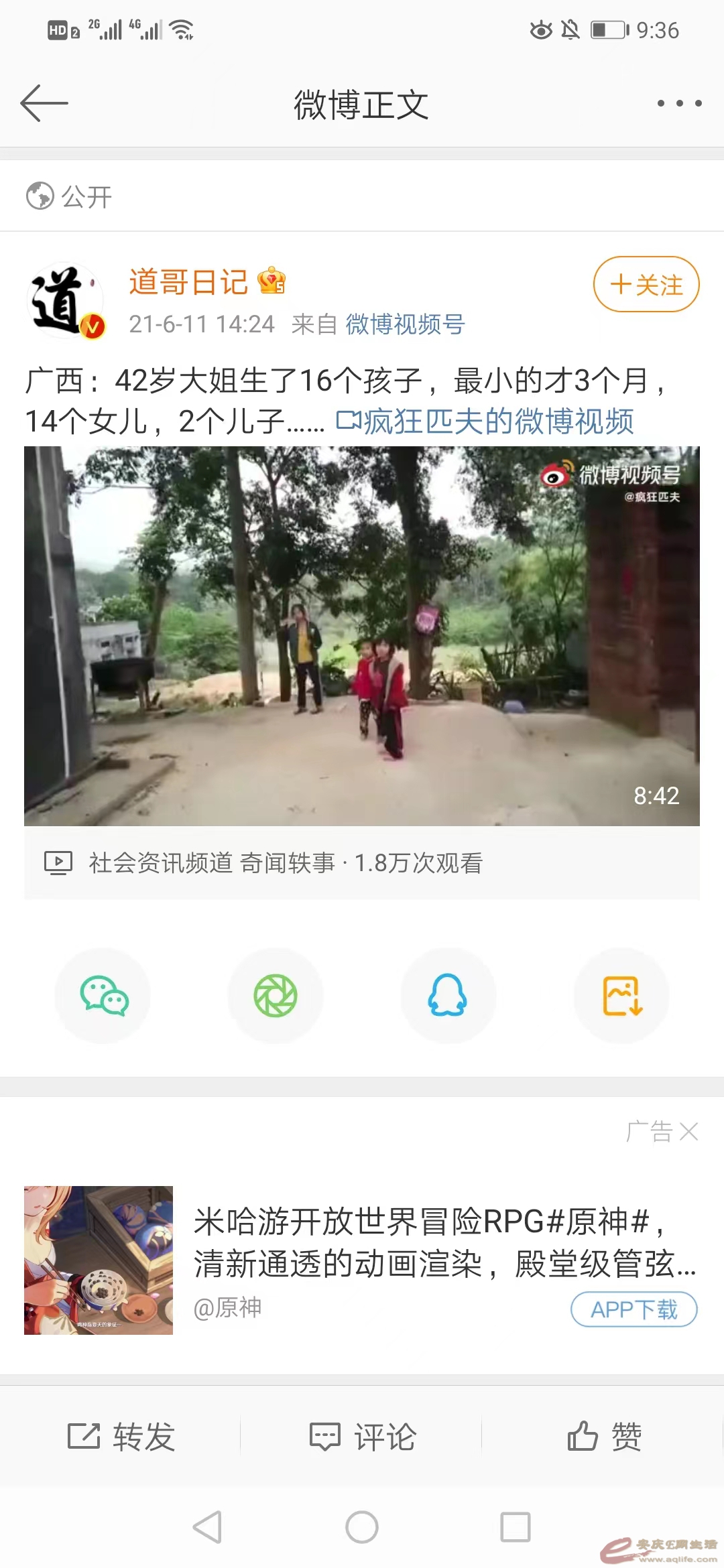The image size is (724, 1568).
Task: Open the 疯狂匹夫的微博视频 link
Action: coord(485,421)
